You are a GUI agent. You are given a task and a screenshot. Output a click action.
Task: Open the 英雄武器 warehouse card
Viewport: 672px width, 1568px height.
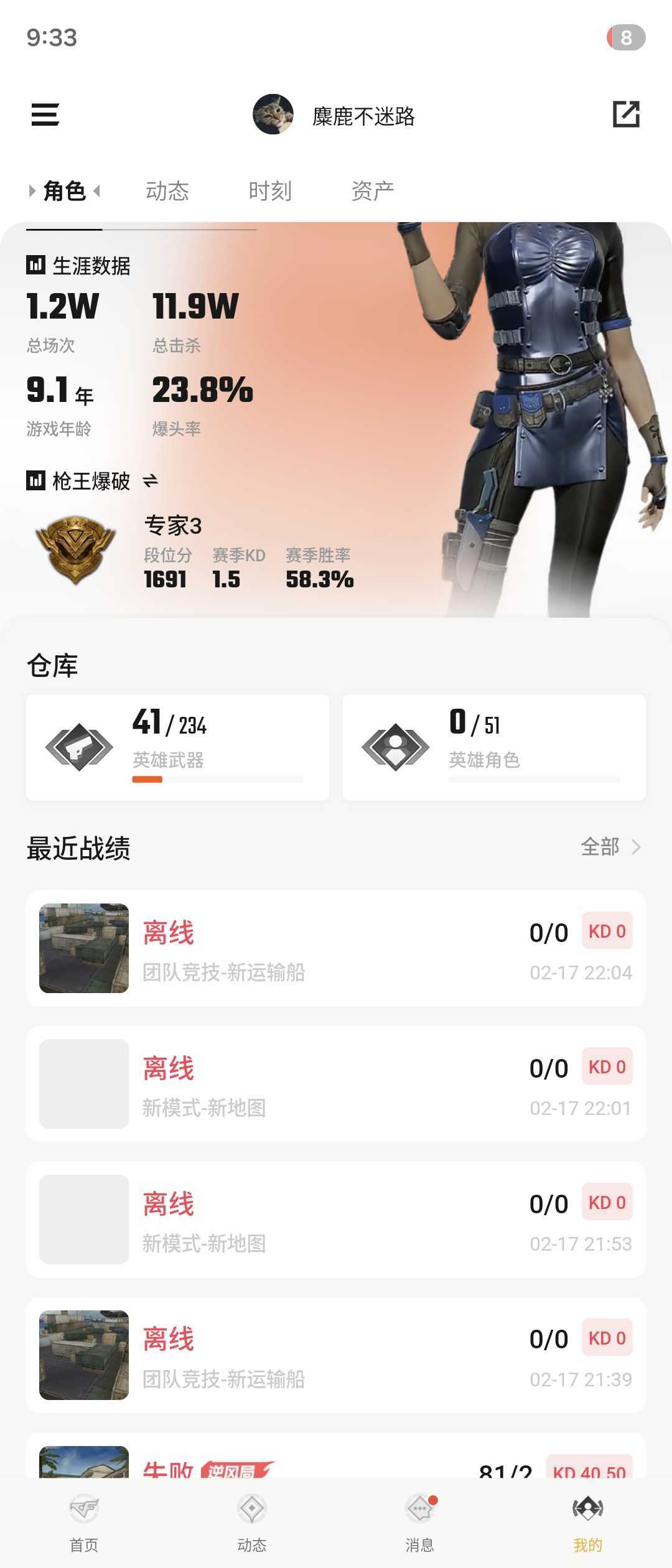point(178,747)
